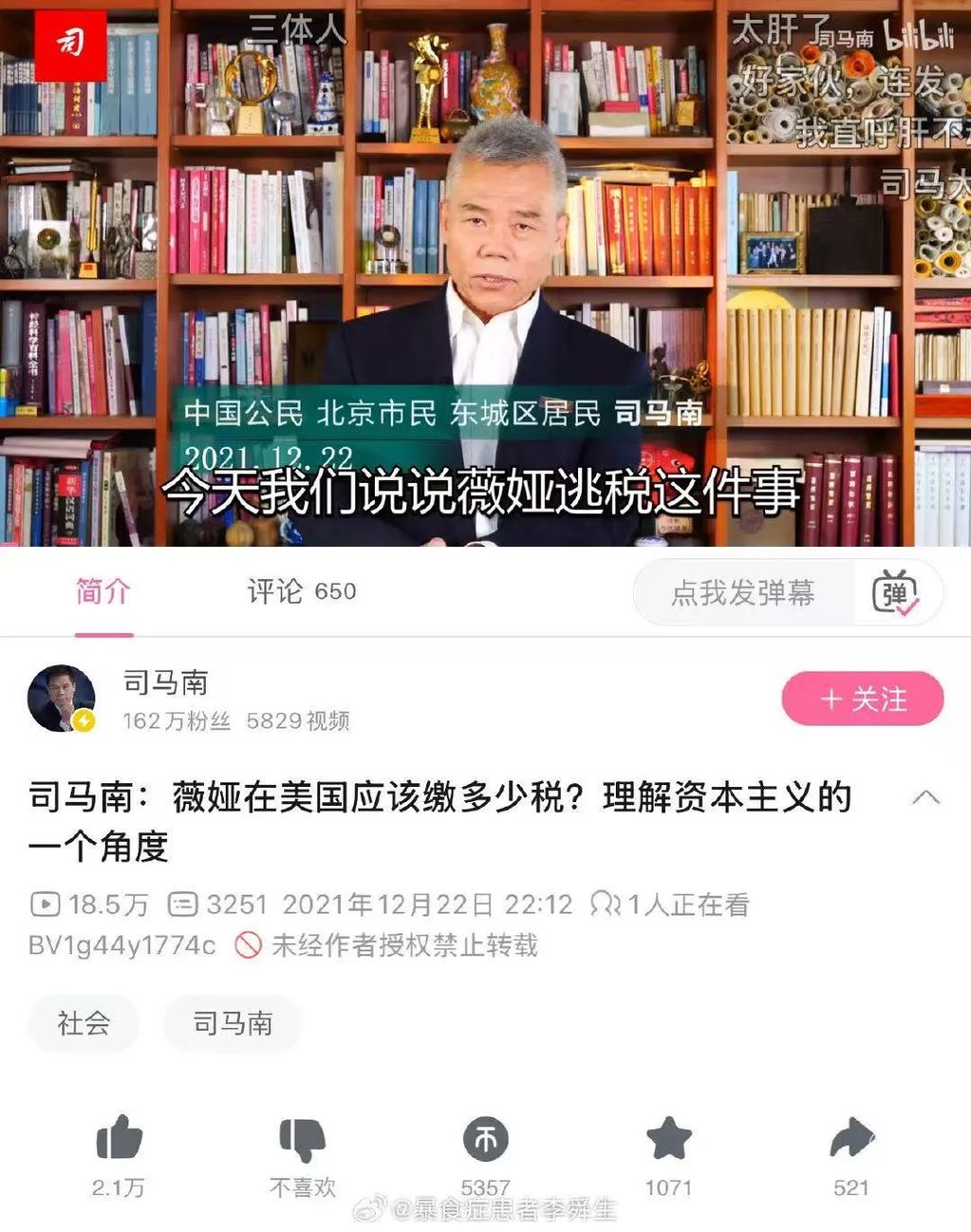Add the video to favorites star
The height and width of the screenshot is (1232, 971).
tap(668, 1139)
